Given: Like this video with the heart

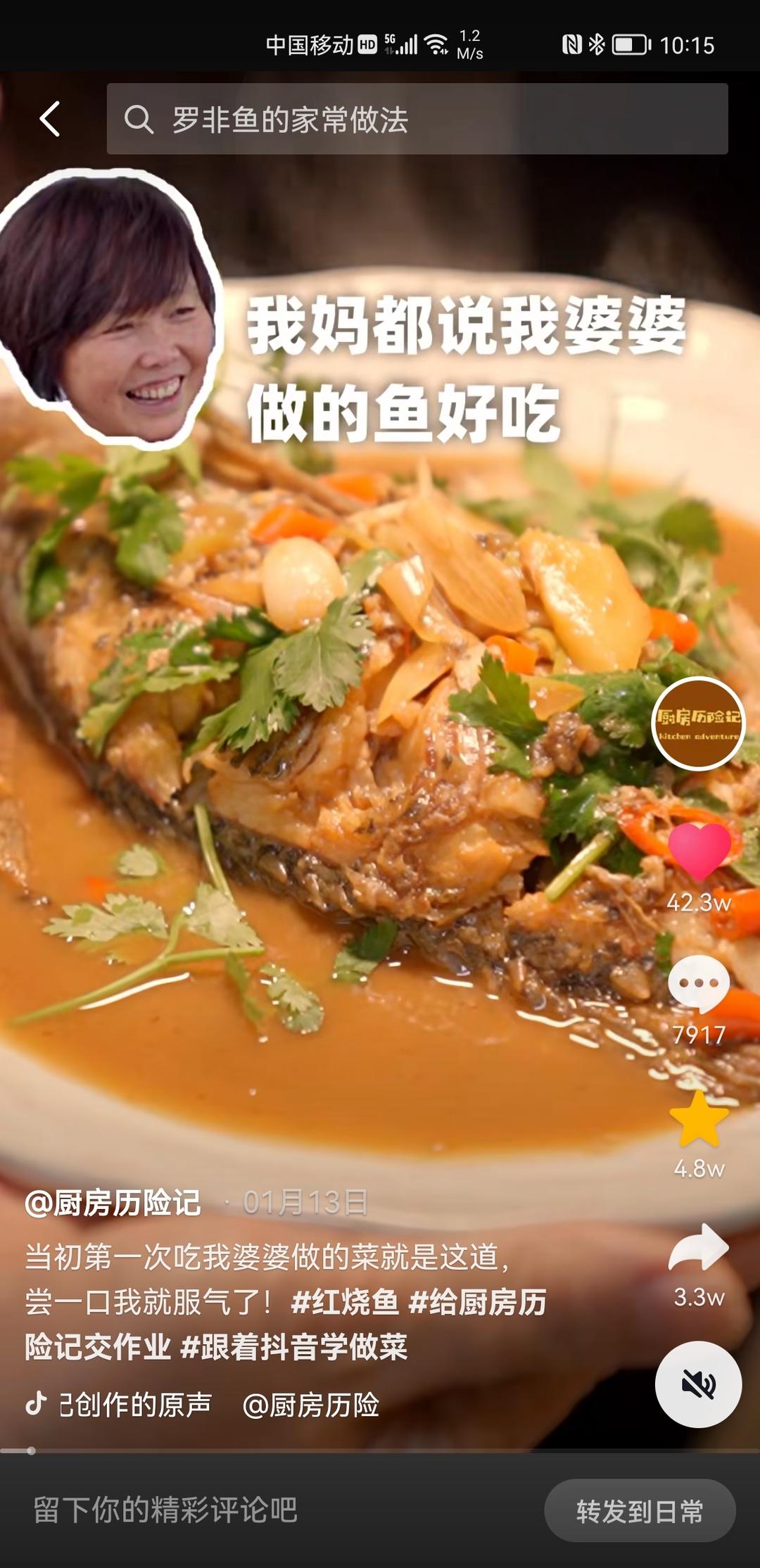Looking at the screenshot, I should click(699, 850).
